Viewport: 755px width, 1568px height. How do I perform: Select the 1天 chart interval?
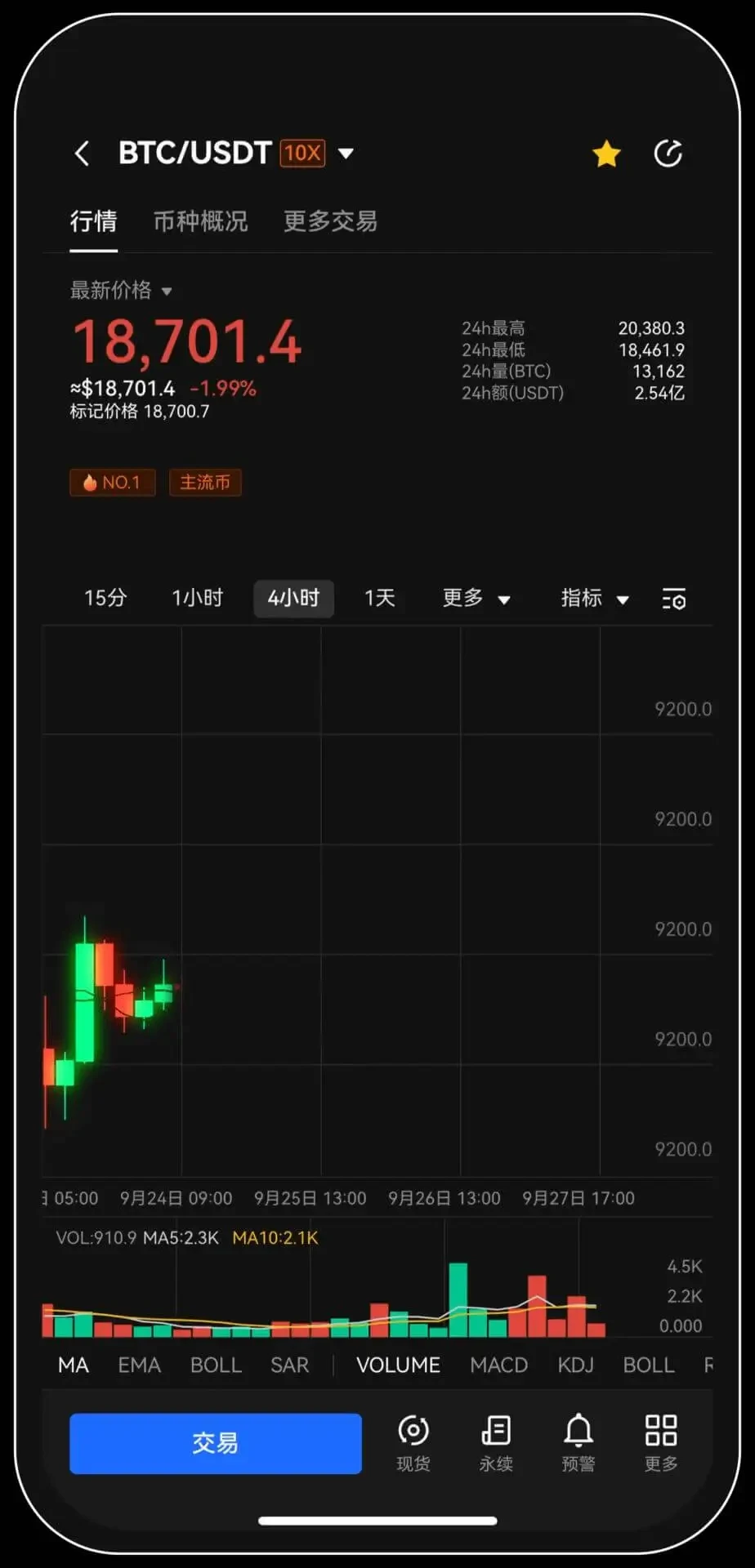pos(379,598)
